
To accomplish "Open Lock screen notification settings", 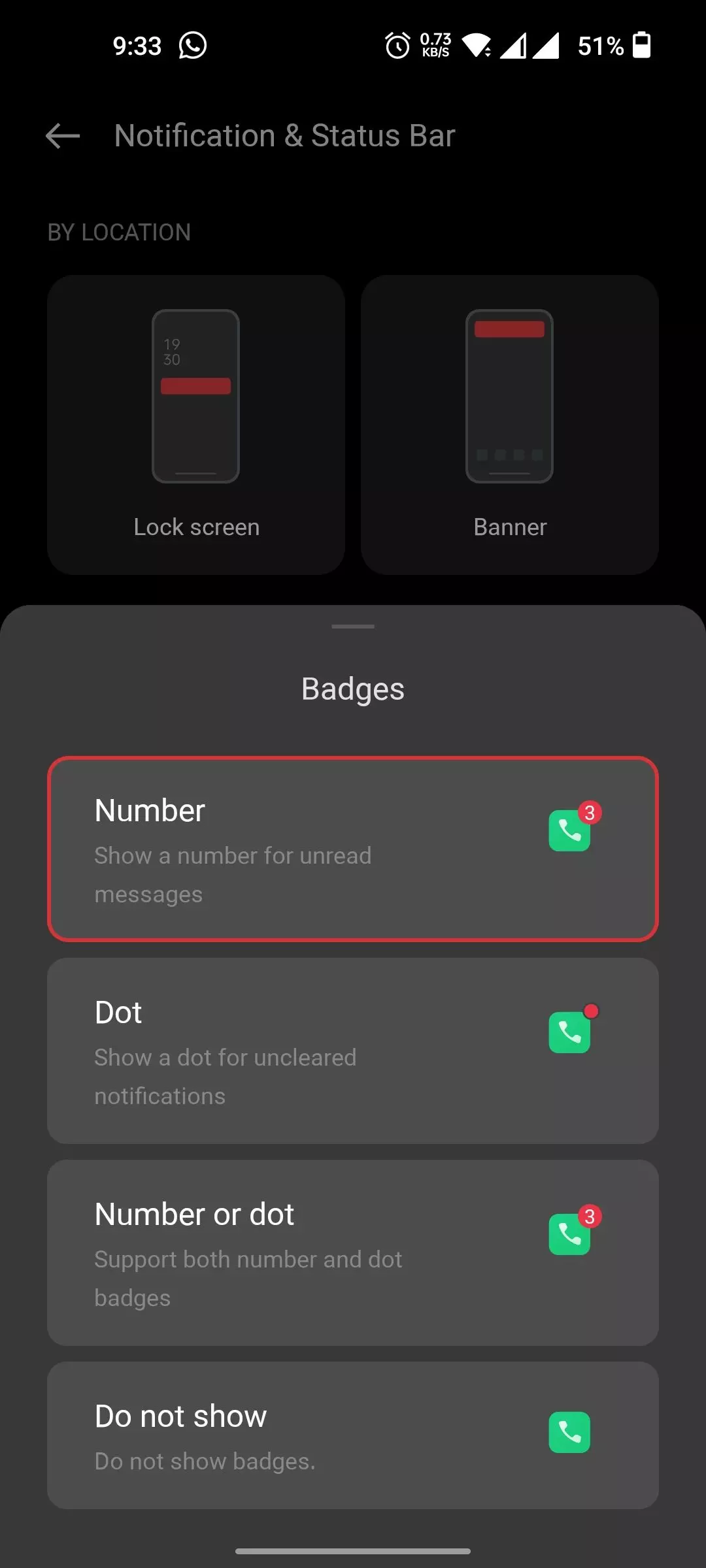I will 195,425.
